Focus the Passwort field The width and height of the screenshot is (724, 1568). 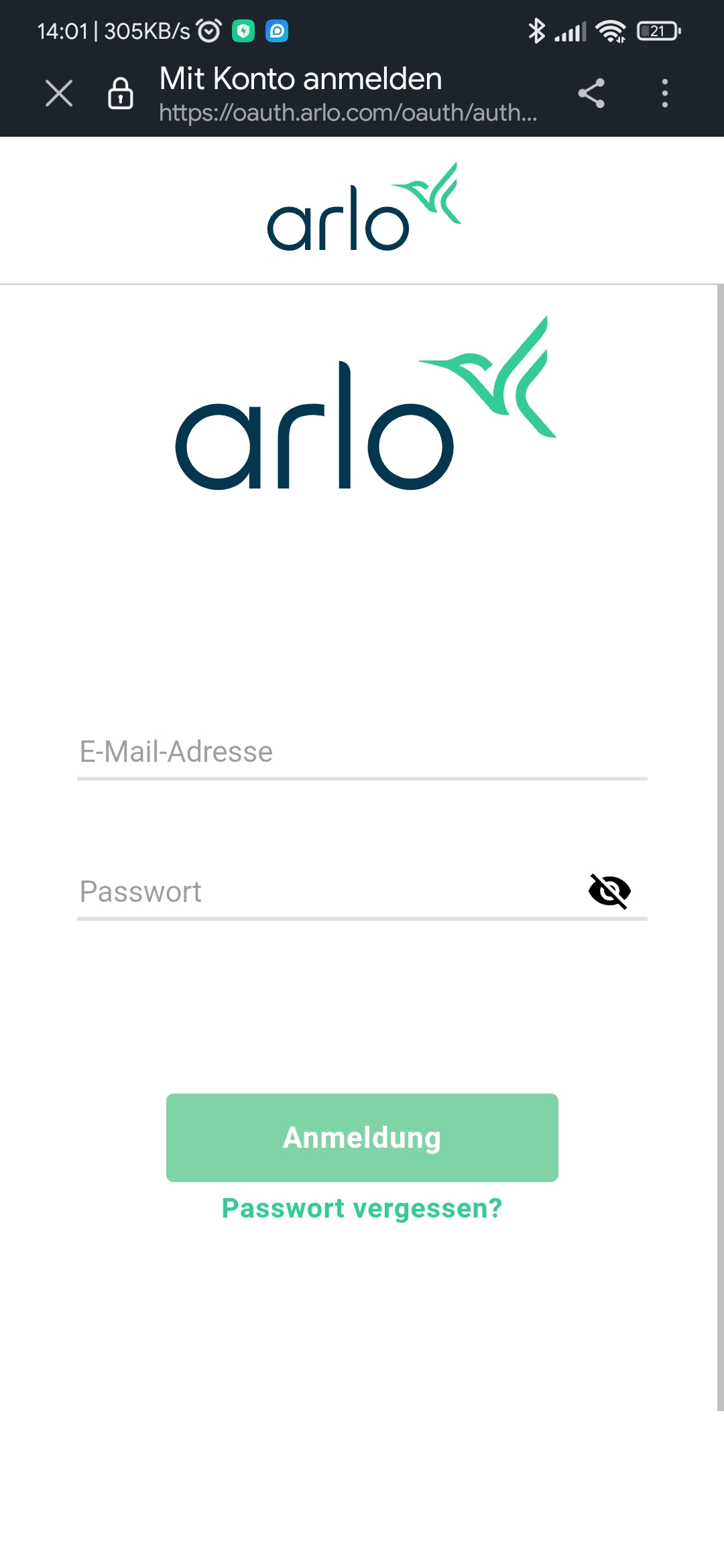coord(322,892)
